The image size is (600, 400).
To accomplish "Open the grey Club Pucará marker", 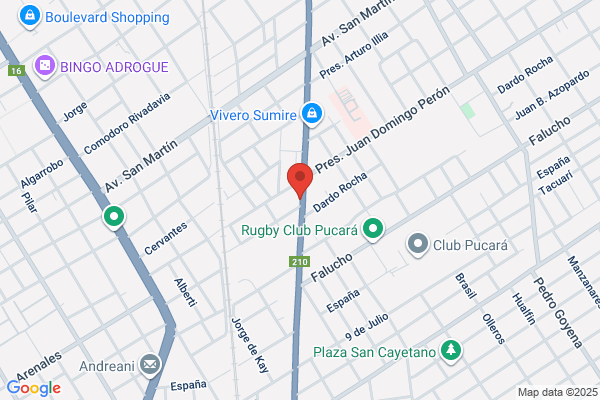I will point(418,244).
